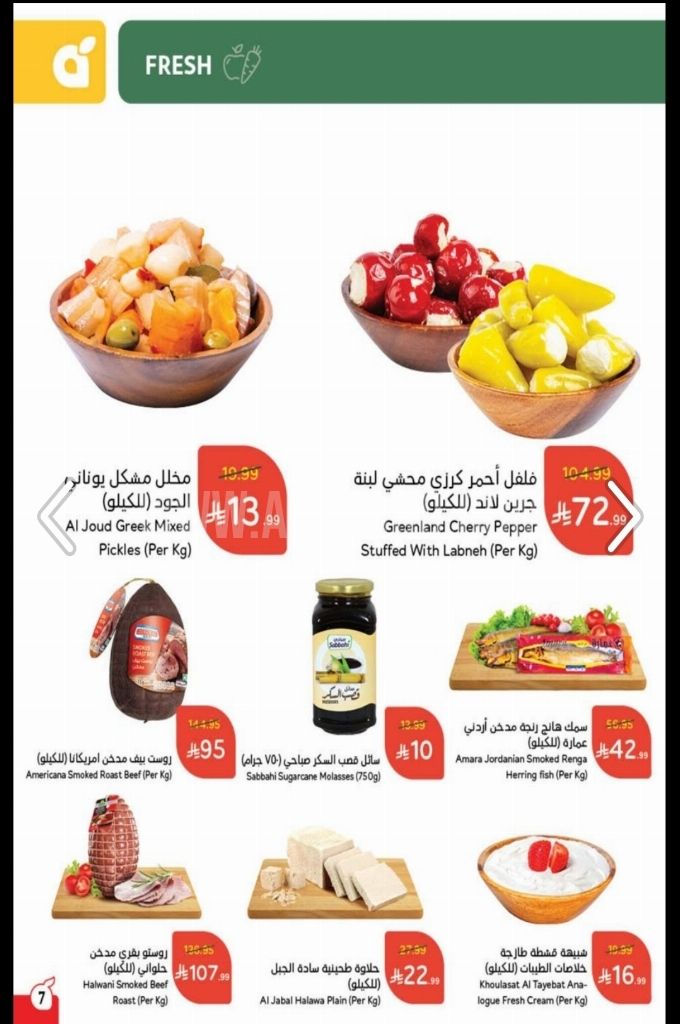The width and height of the screenshot is (680, 1024).
Task: Go to the next flyer page
Action: coord(623,516)
